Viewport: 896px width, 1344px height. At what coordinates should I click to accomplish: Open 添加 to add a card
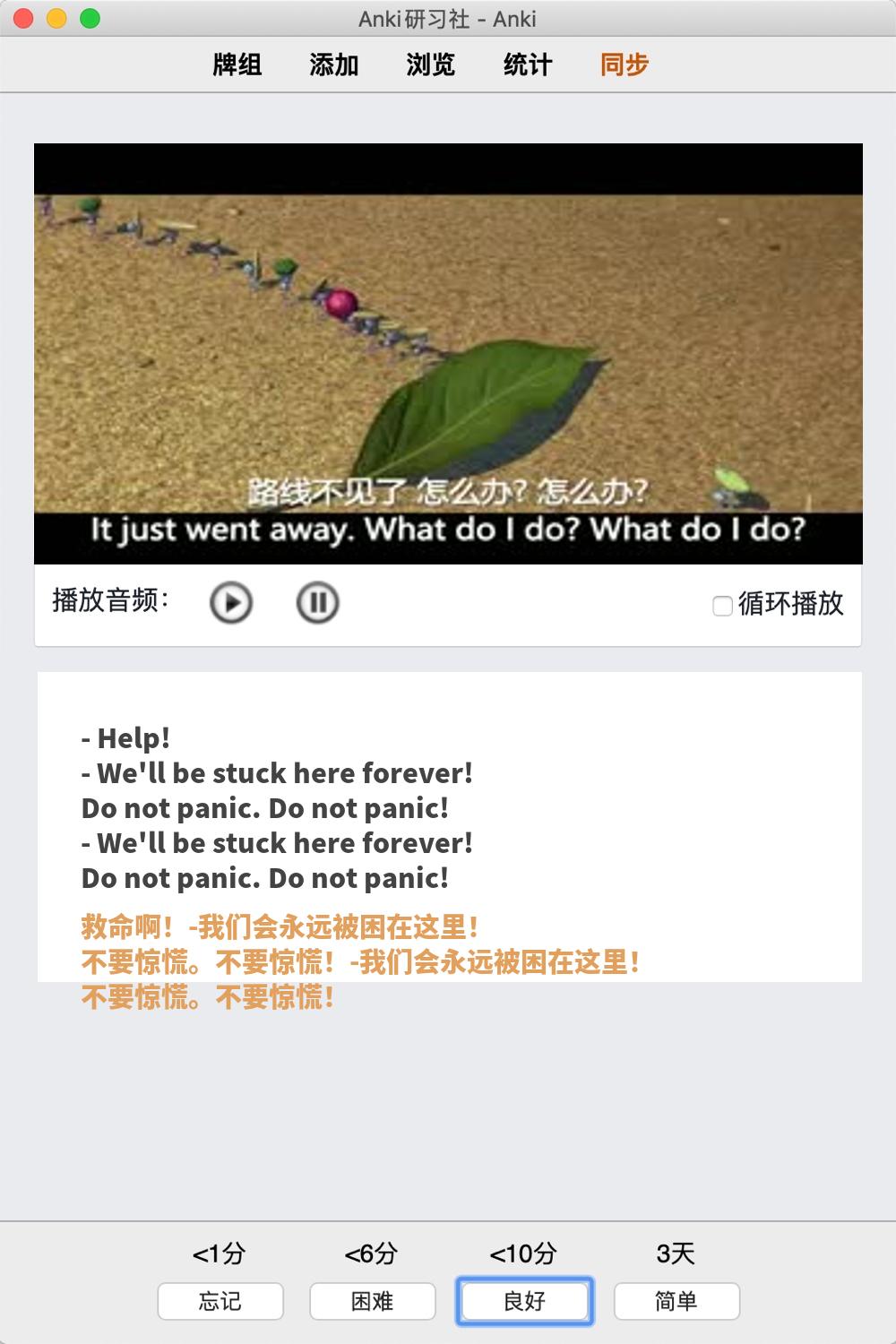(x=334, y=65)
